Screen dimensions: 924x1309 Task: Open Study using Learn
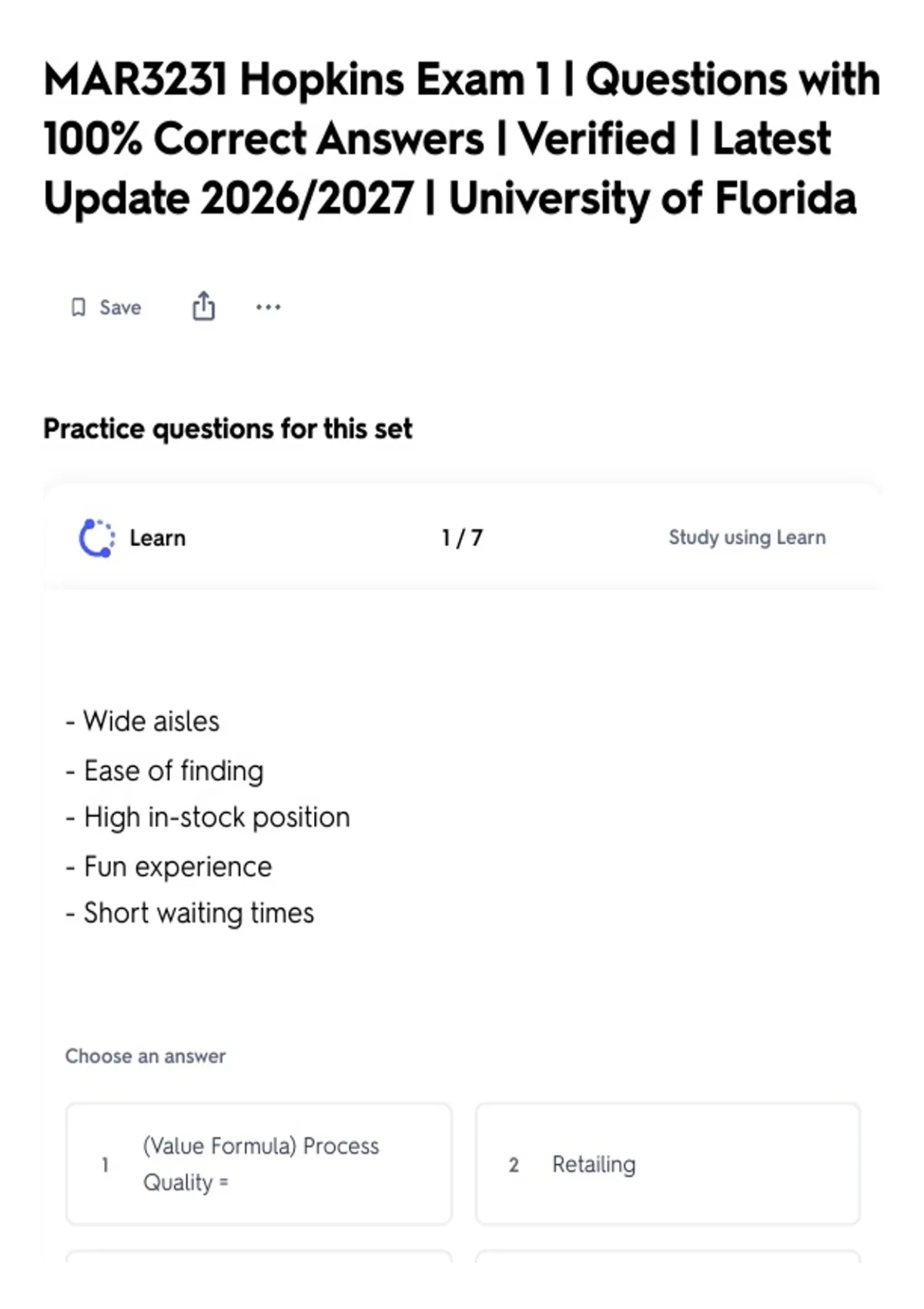pyautogui.click(x=747, y=537)
